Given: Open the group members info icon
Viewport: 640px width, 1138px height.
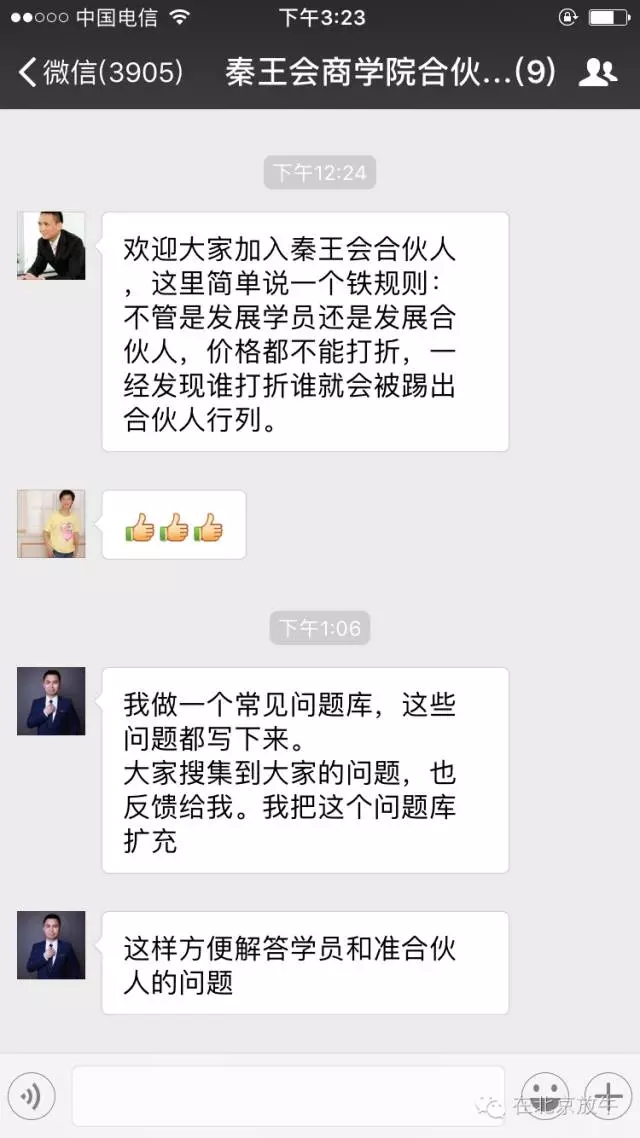Looking at the screenshot, I should pyautogui.click(x=597, y=73).
